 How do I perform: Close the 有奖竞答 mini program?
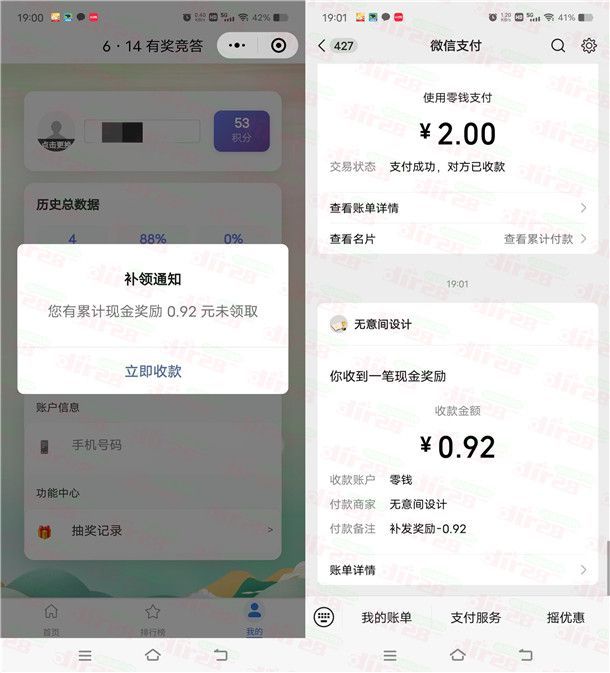[278, 45]
